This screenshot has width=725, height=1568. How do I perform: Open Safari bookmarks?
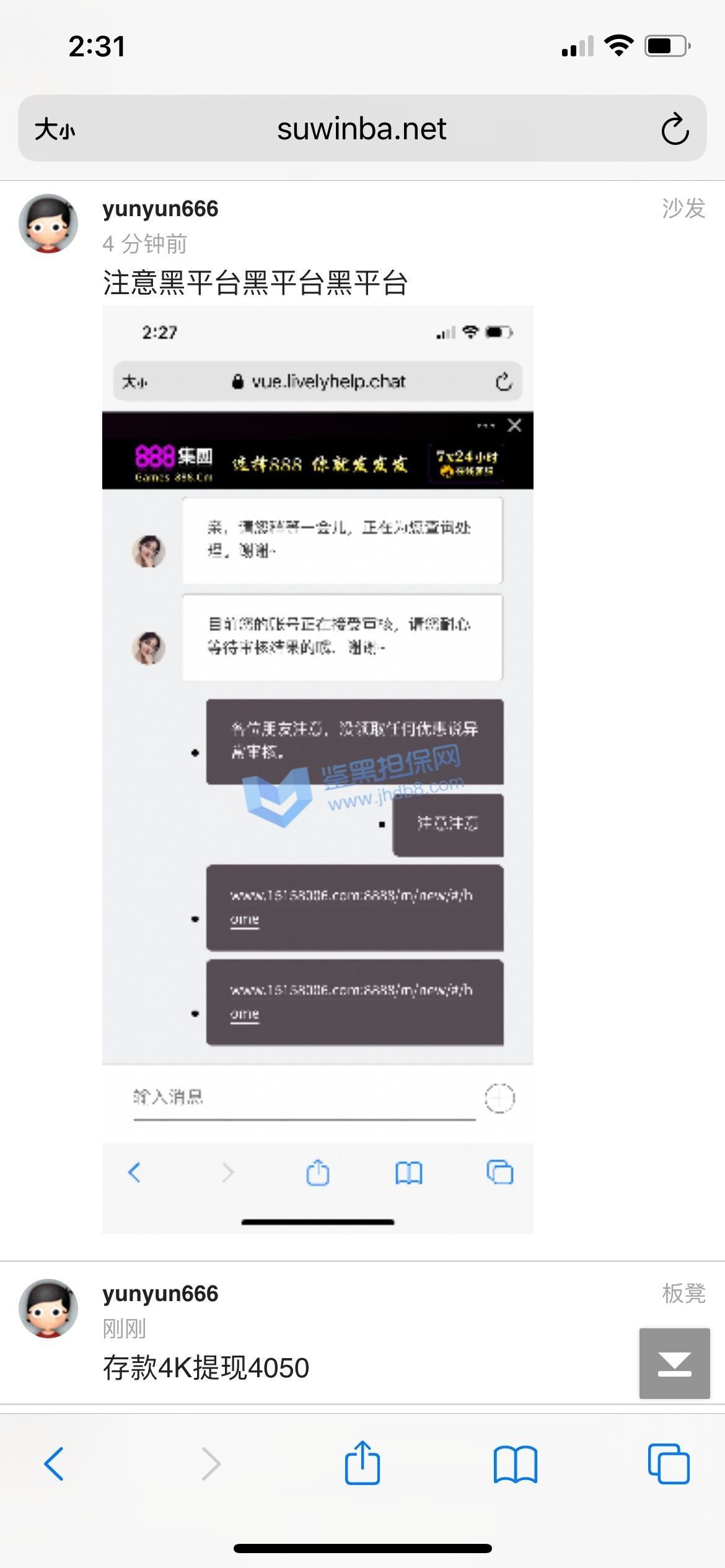tap(515, 1464)
